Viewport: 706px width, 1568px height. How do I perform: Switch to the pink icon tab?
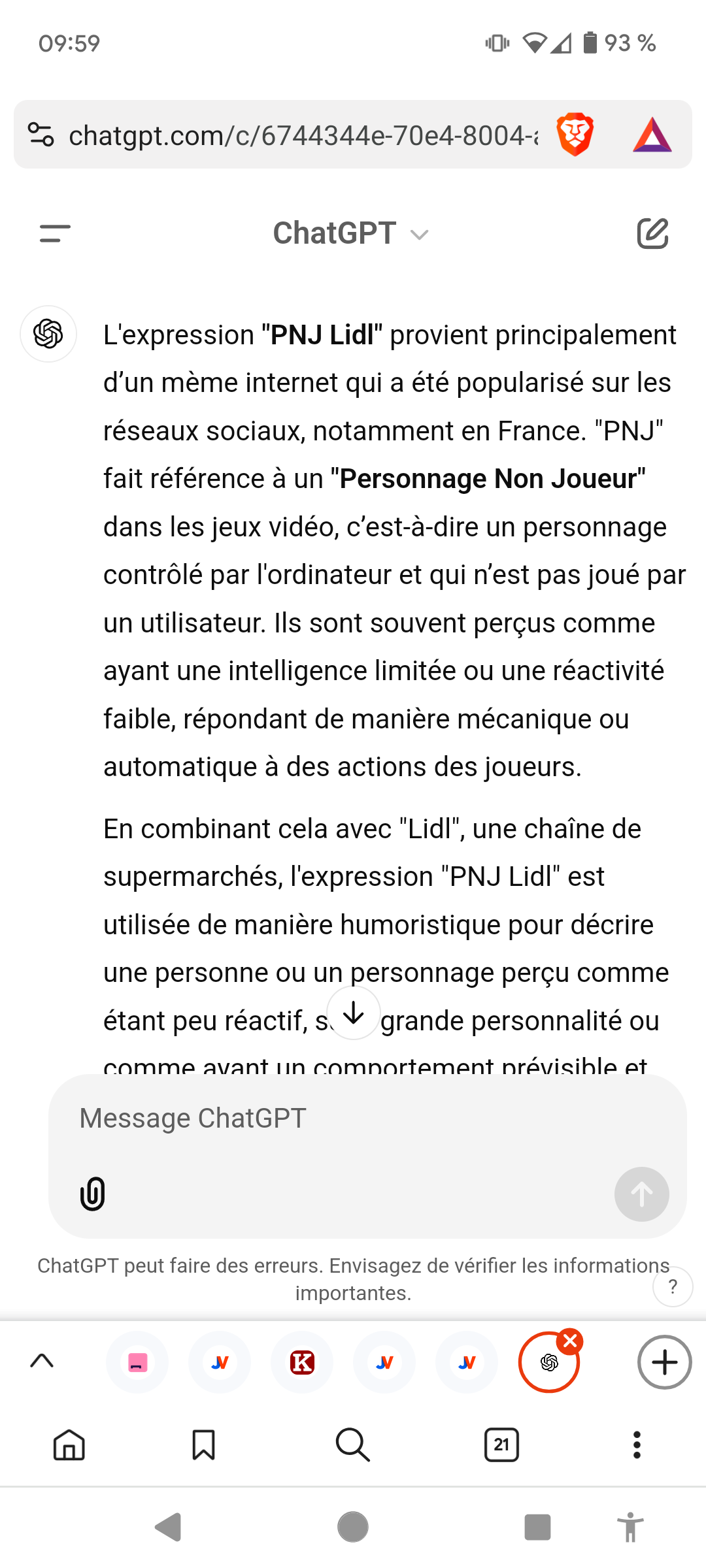point(137,1362)
